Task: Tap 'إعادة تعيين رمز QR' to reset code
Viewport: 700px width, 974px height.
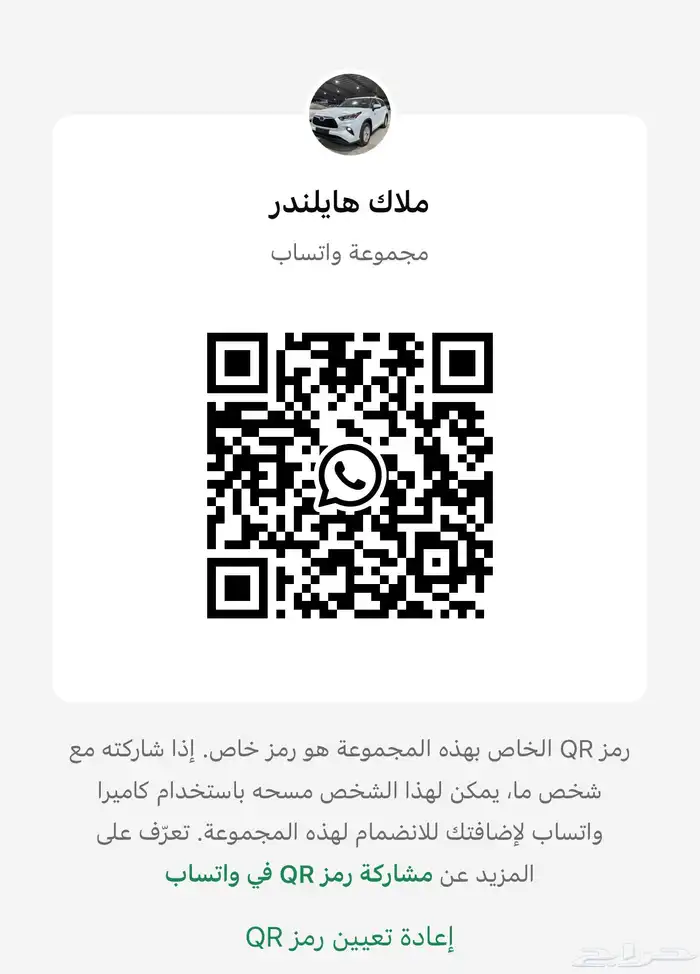Action: (x=350, y=937)
